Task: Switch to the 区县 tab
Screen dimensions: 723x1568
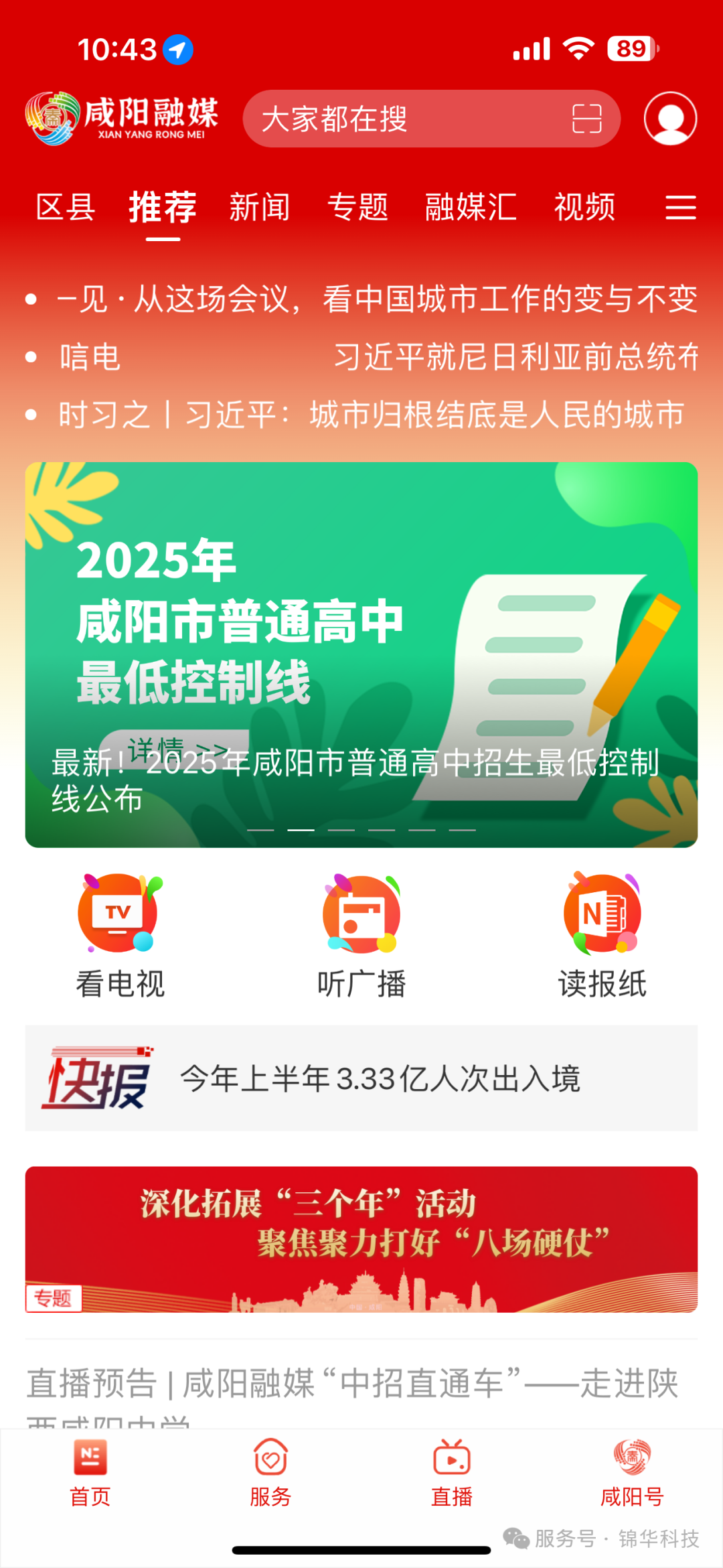Action: point(65,206)
